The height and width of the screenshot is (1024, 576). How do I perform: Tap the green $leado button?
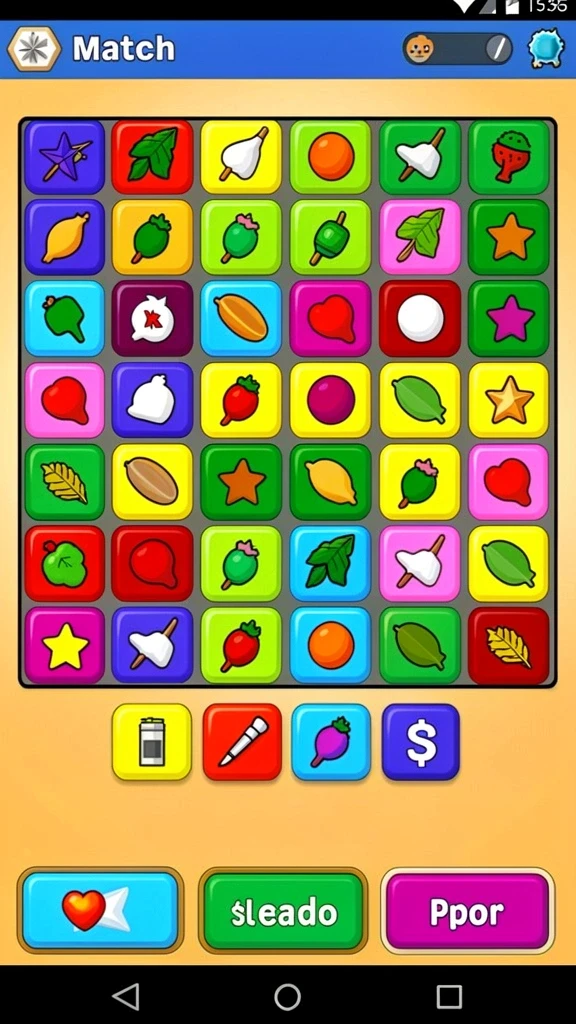pos(283,910)
